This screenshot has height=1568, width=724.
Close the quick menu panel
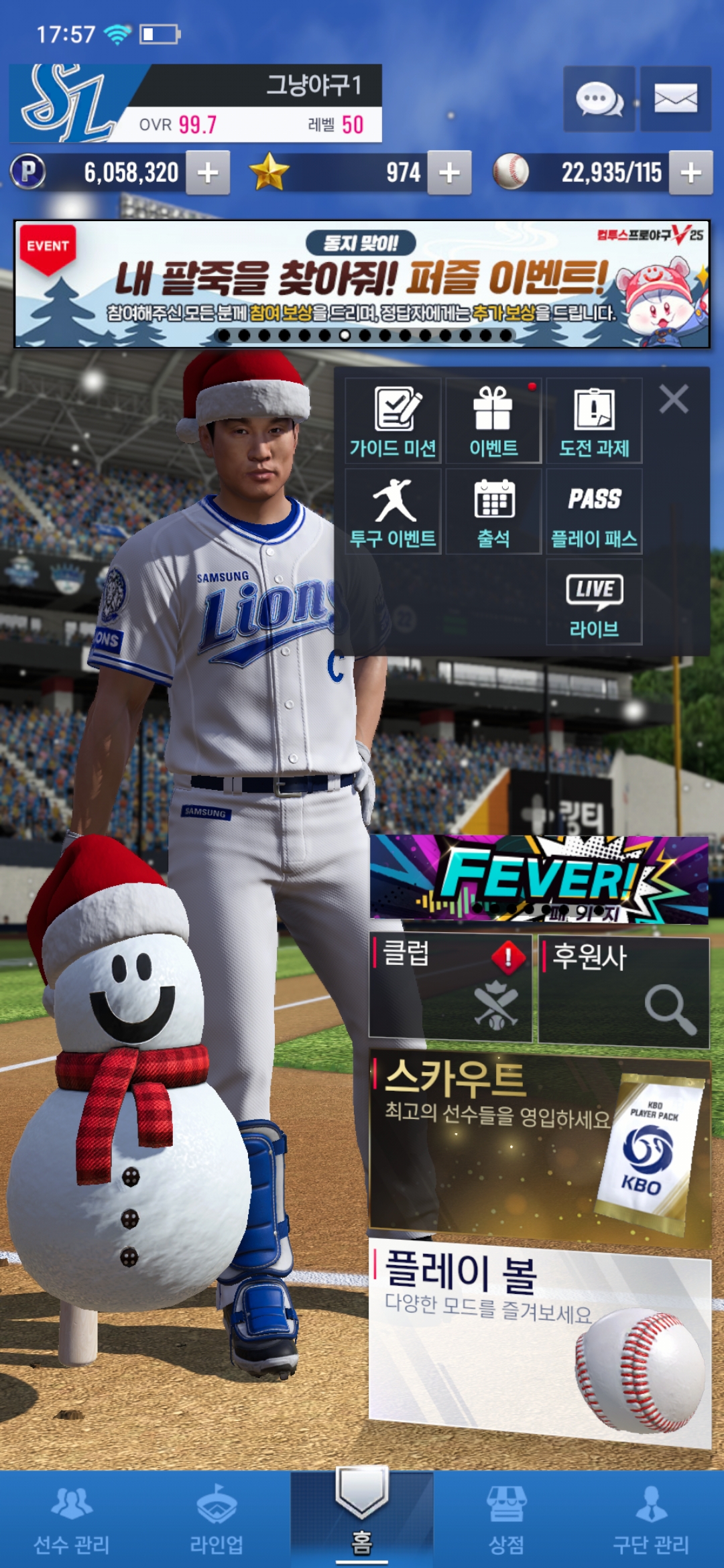673,399
